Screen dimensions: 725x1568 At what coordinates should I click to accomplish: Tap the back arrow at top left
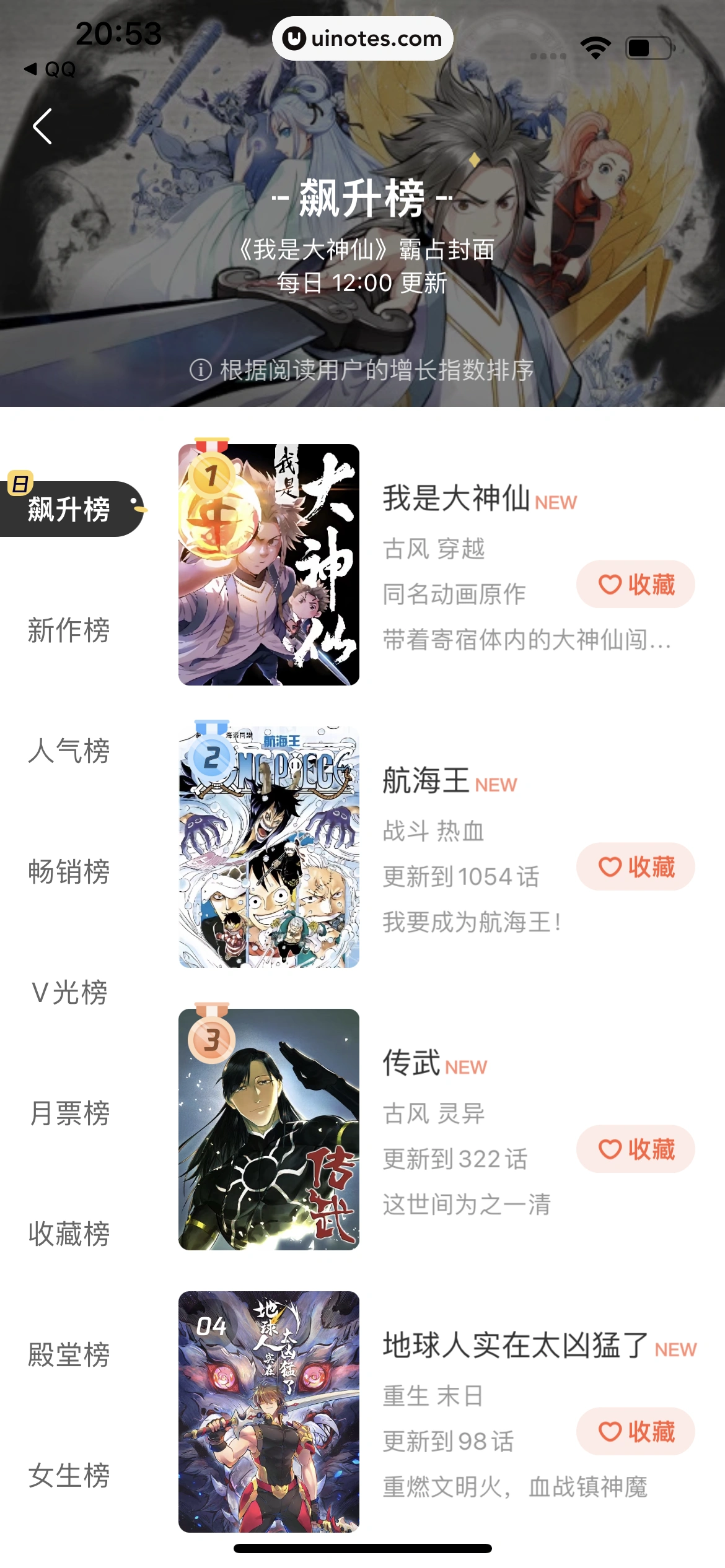pos(42,126)
